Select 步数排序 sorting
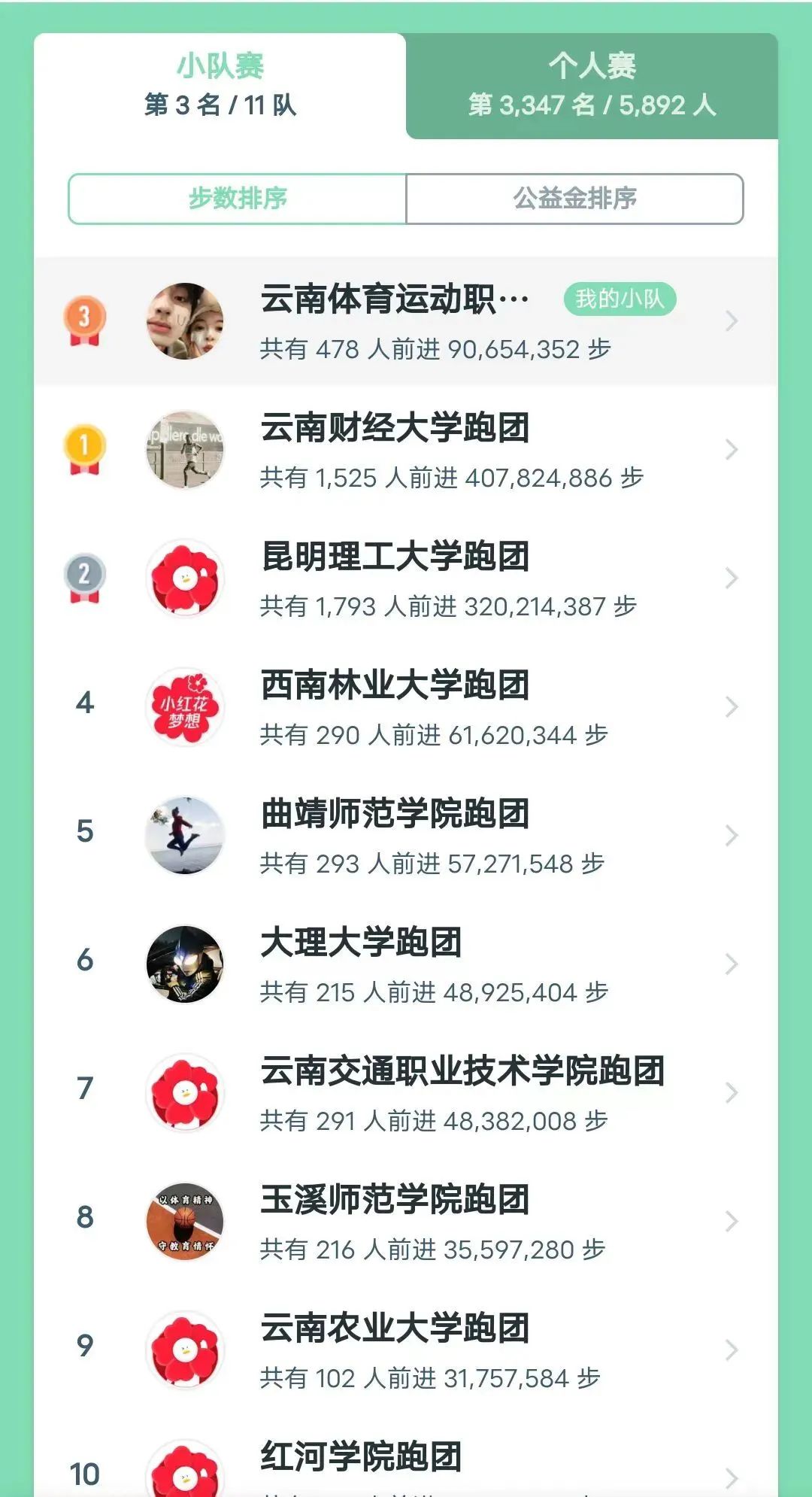Viewport: 812px width, 1497px height. pos(238,199)
